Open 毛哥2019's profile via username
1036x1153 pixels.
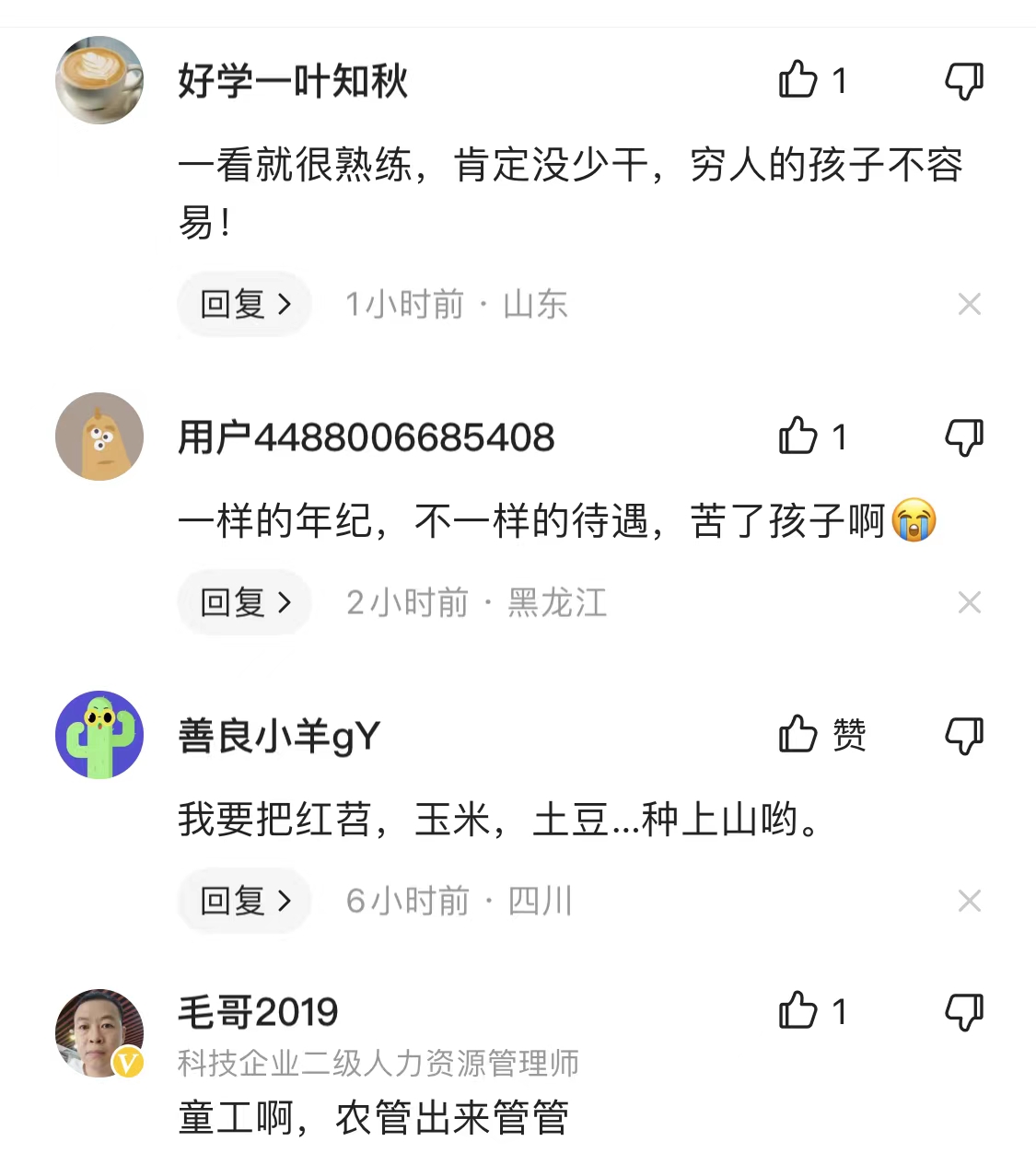pos(255,1010)
